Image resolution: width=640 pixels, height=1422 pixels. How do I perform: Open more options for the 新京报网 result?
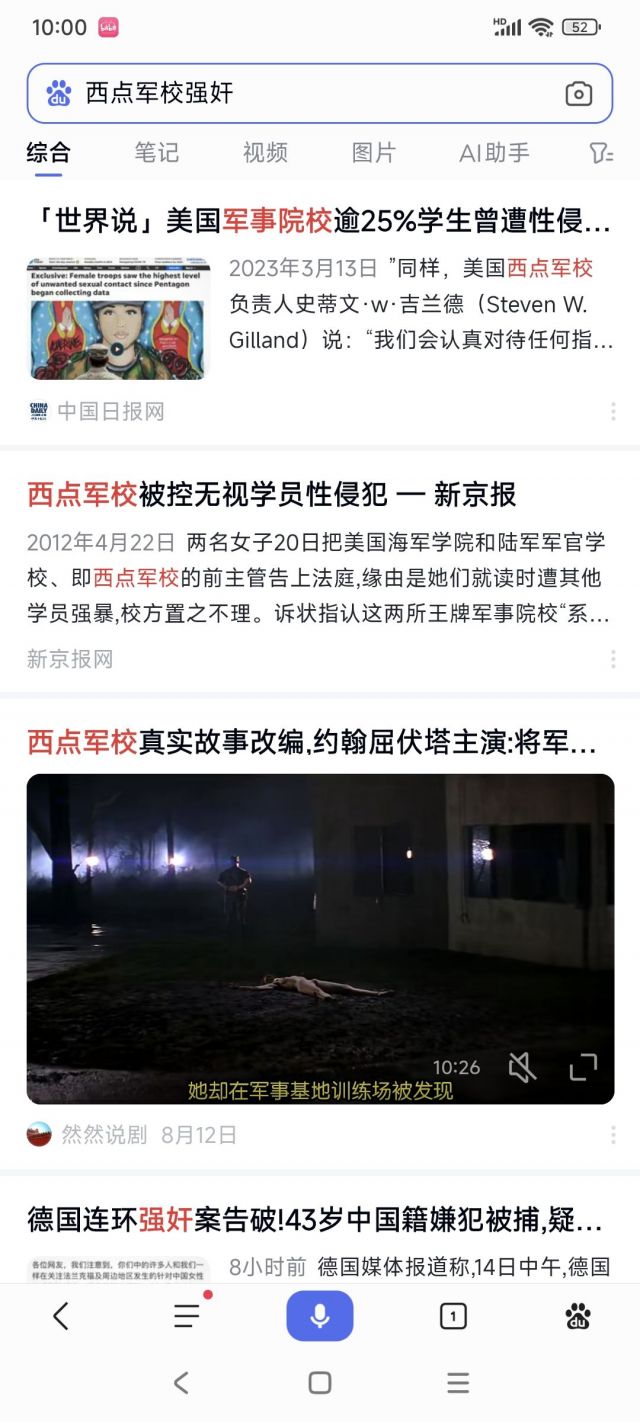coord(613,659)
